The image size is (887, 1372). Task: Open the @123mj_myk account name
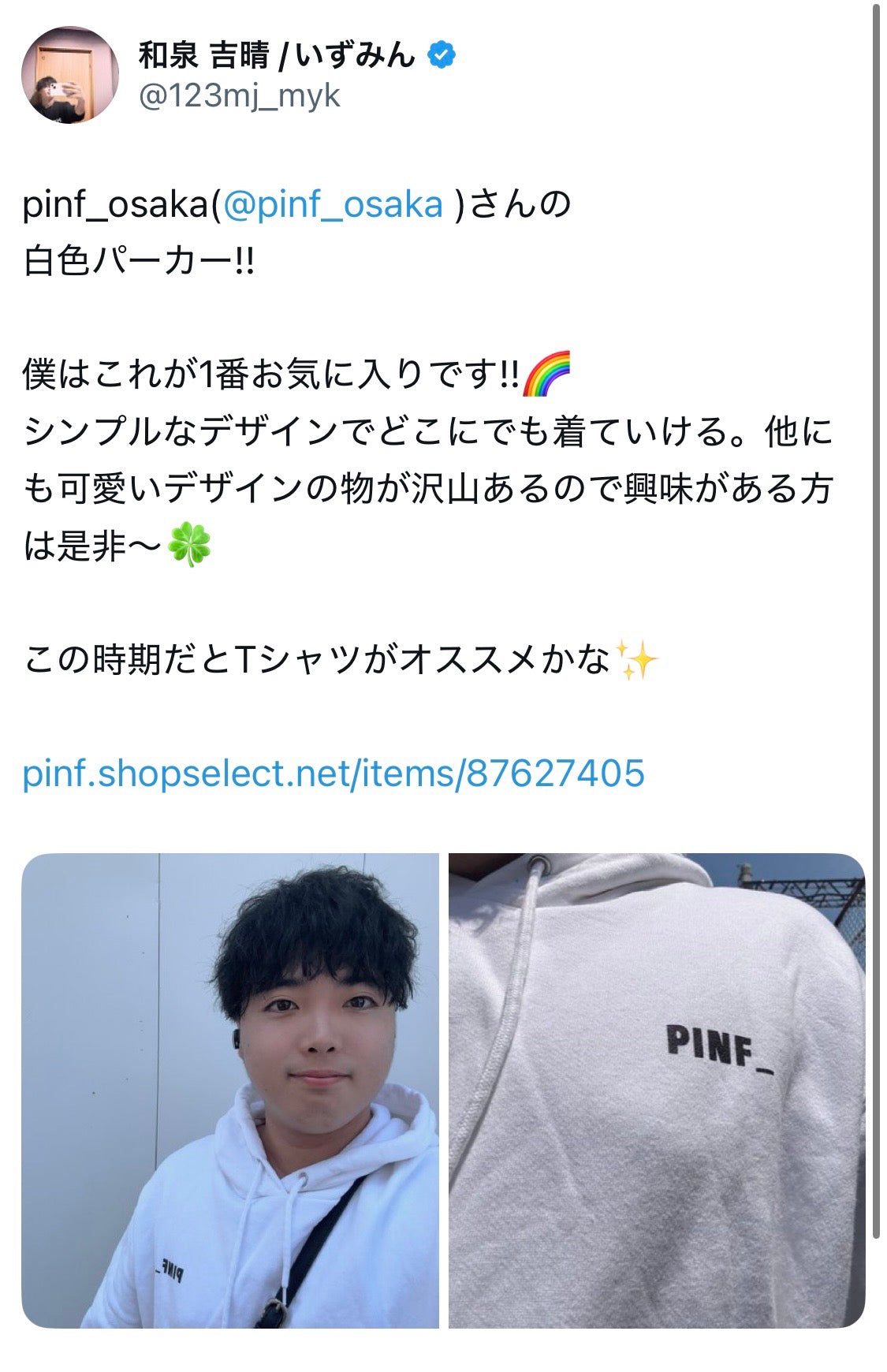point(240,96)
